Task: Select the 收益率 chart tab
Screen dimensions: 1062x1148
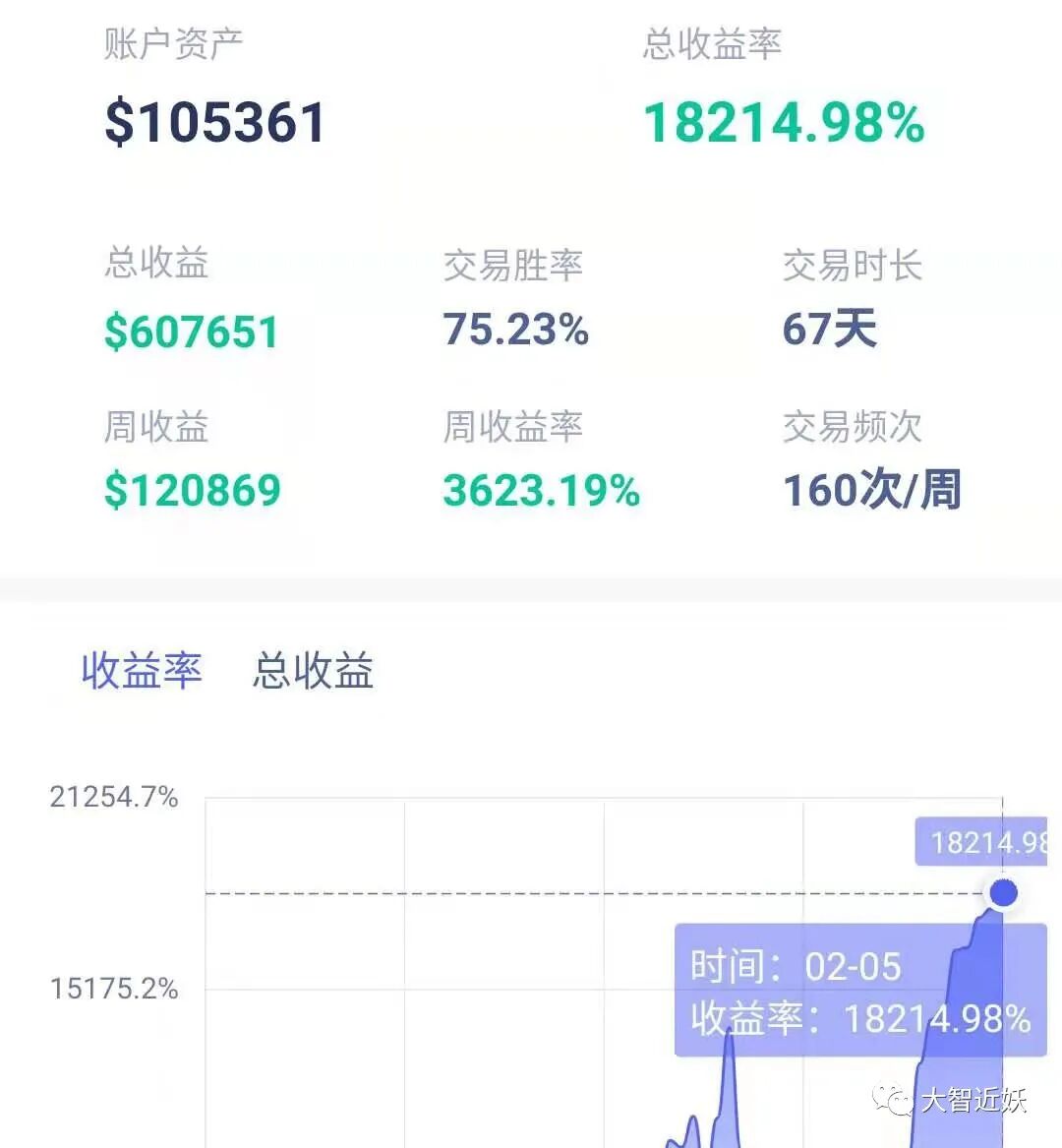Action: pos(142,670)
